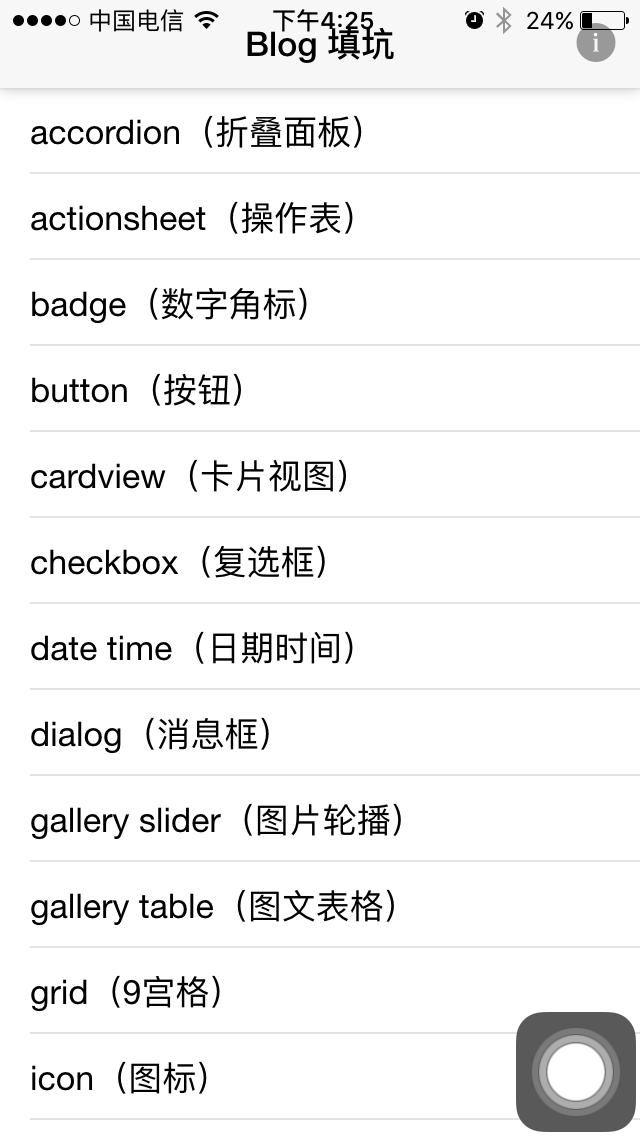The image size is (640, 1136).
Task: Open date time（日期时间）entry
Action: coord(320,647)
